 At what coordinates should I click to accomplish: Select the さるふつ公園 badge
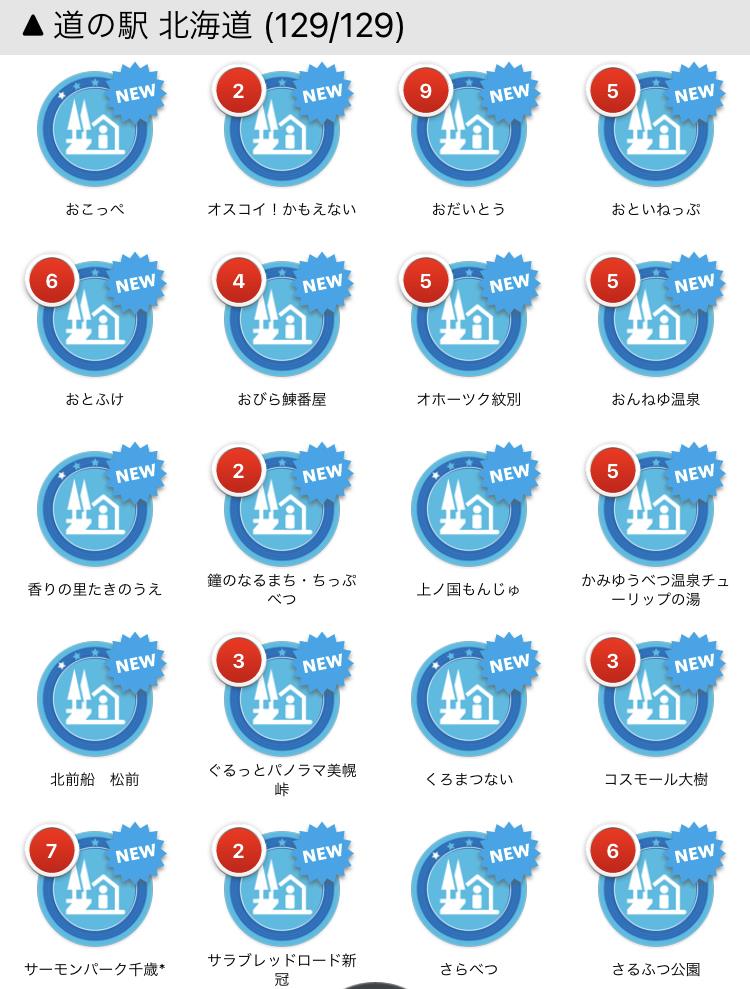tap(656, 890)
